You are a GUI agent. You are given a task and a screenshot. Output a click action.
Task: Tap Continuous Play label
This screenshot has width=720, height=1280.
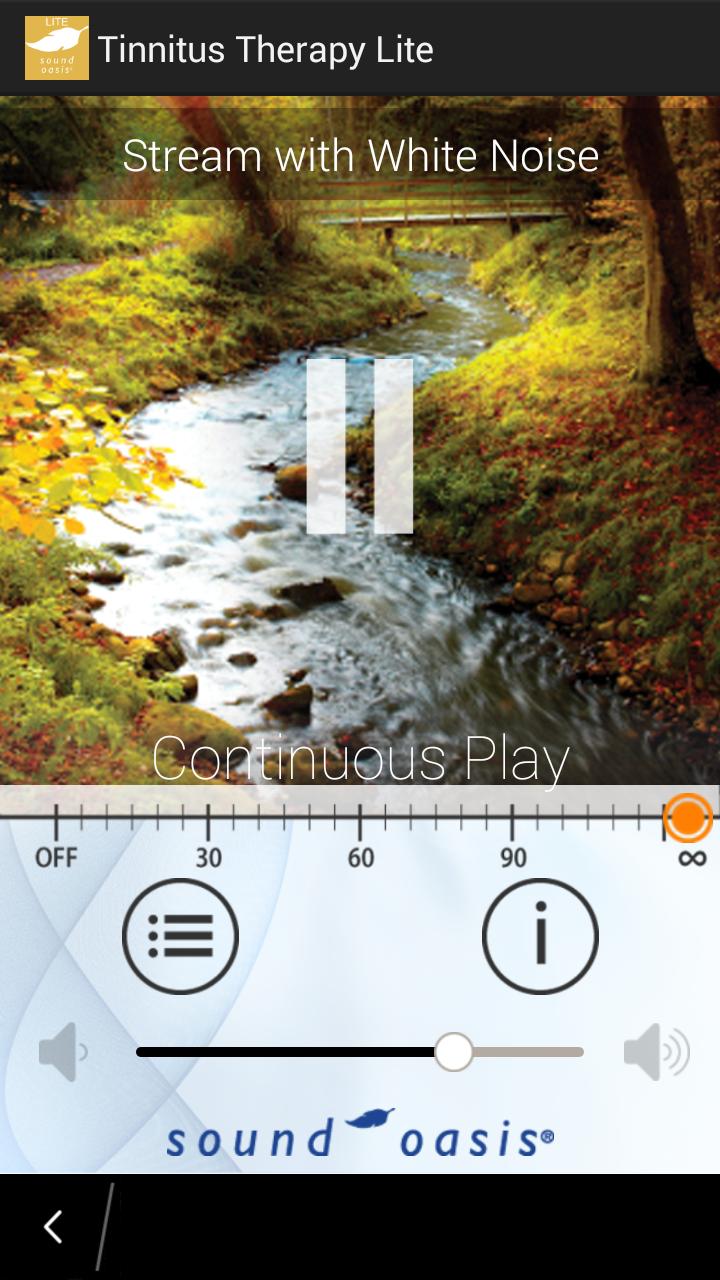click(x=360, y=758)
